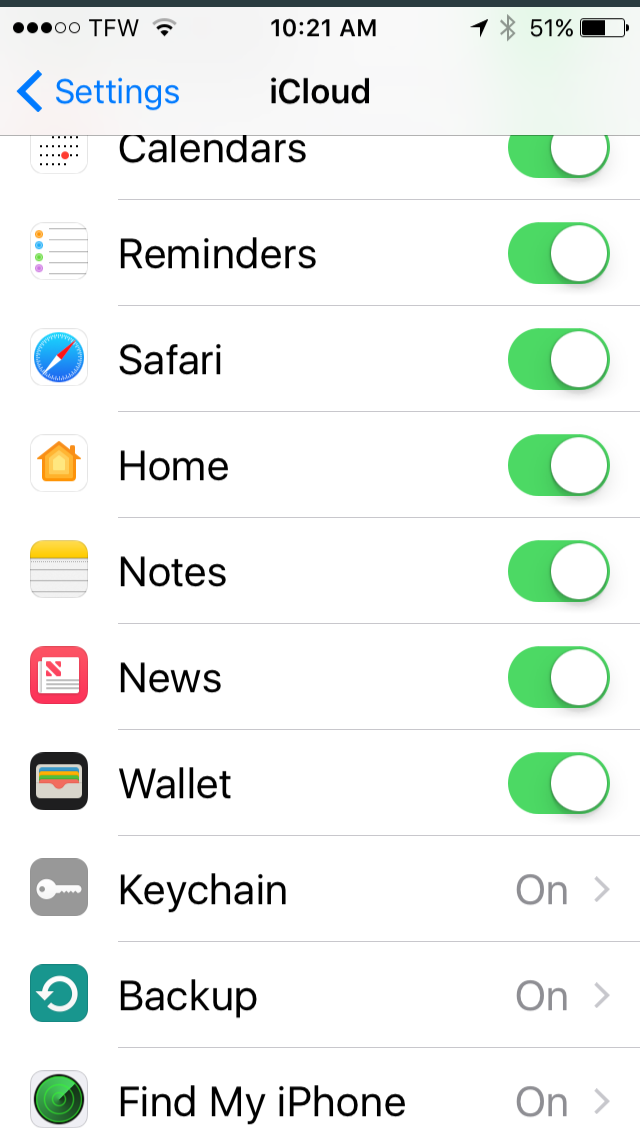Toggle the Wallet switch
This screenshot has height=1136, width=640.
(559, 783)
